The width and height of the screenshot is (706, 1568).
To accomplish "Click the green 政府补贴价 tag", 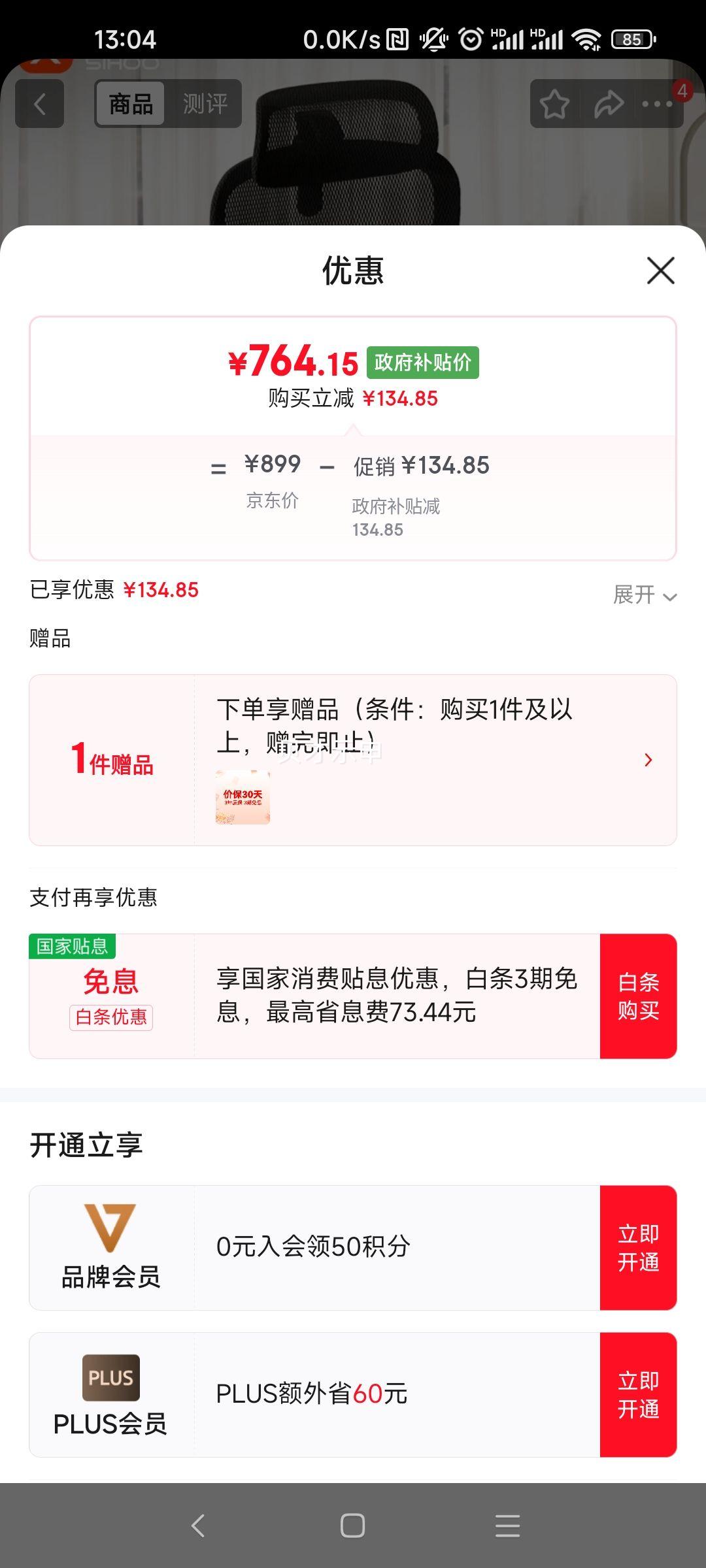I will coord(422,364).
